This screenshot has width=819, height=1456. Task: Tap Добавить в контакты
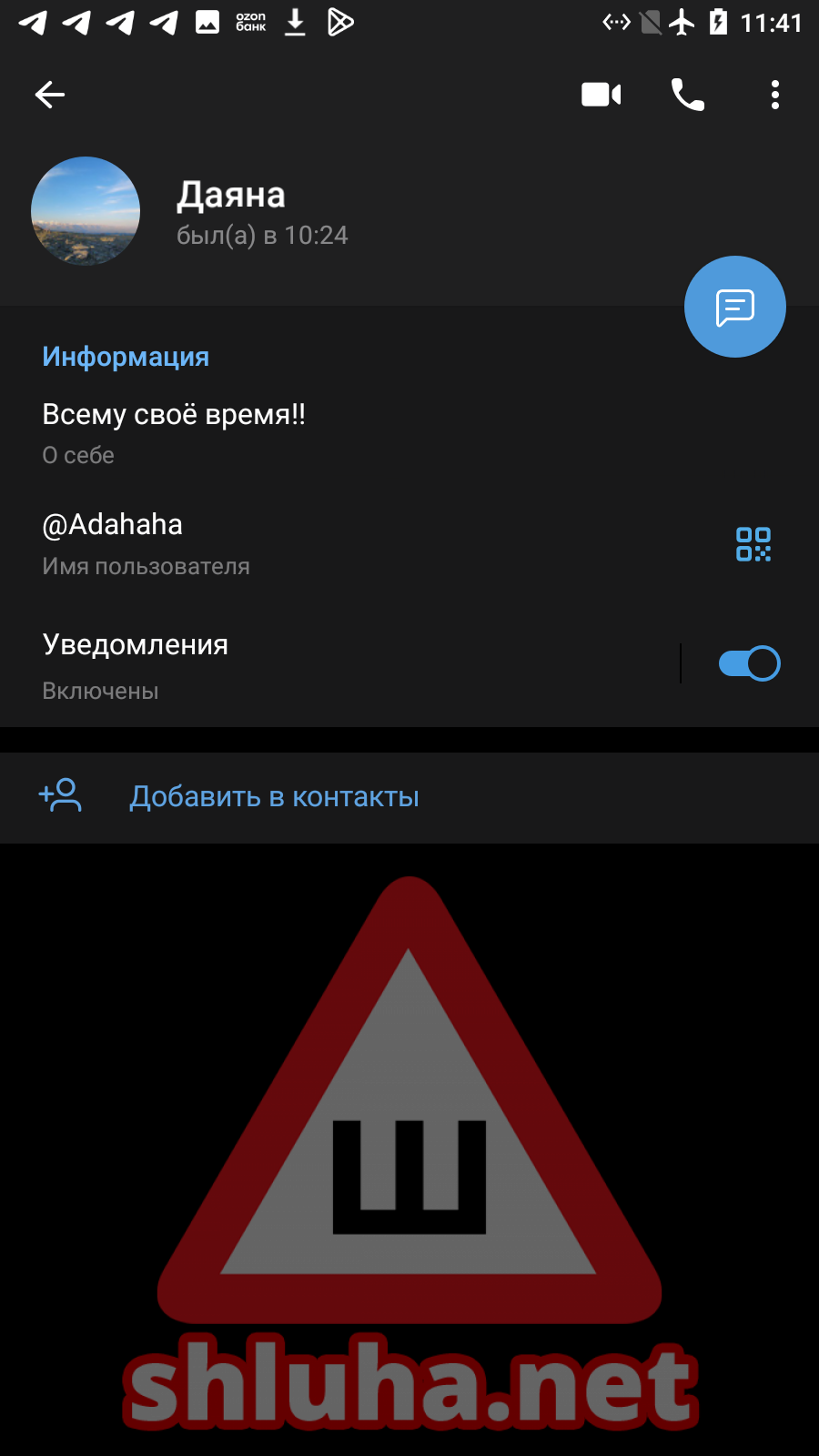[x=274, y=797]
